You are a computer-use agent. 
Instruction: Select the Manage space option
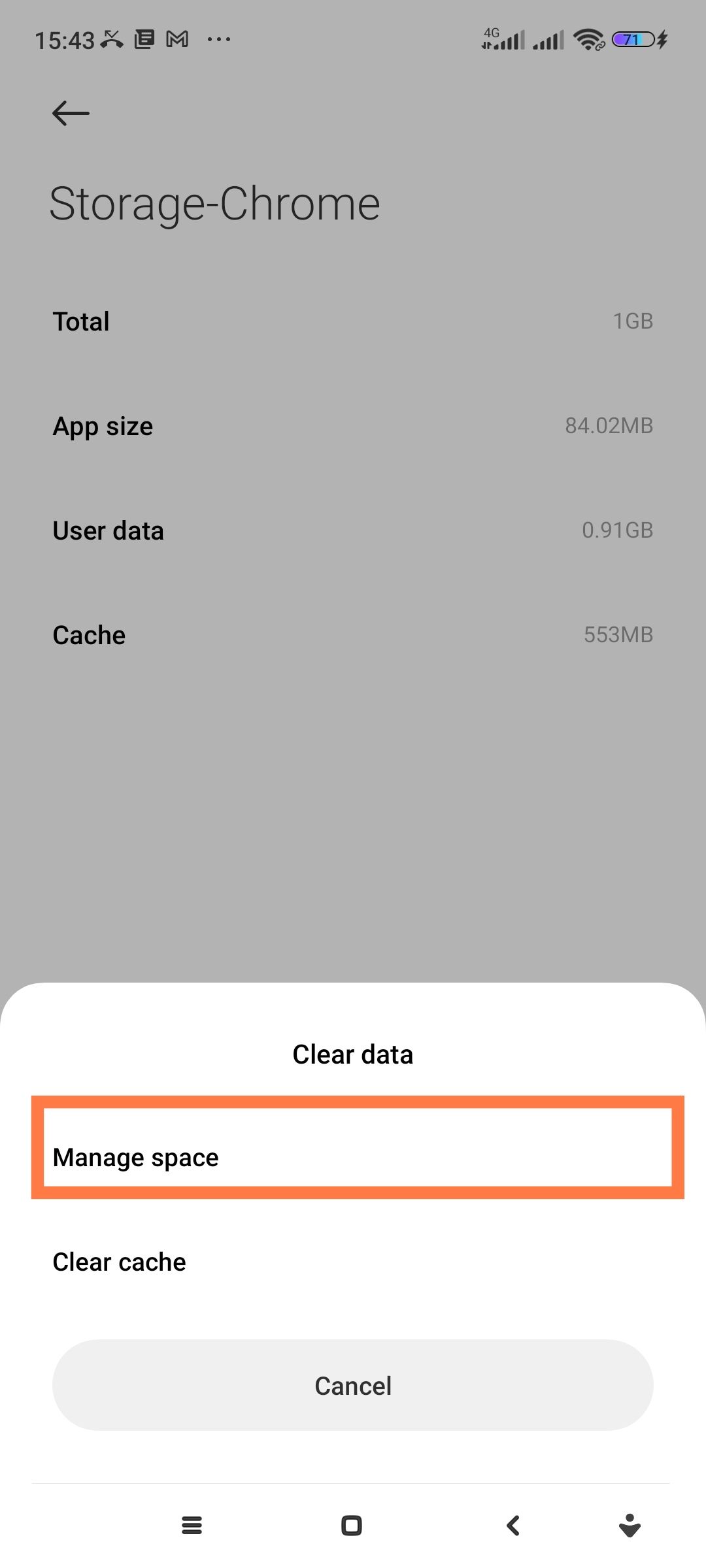point(353,1156)
